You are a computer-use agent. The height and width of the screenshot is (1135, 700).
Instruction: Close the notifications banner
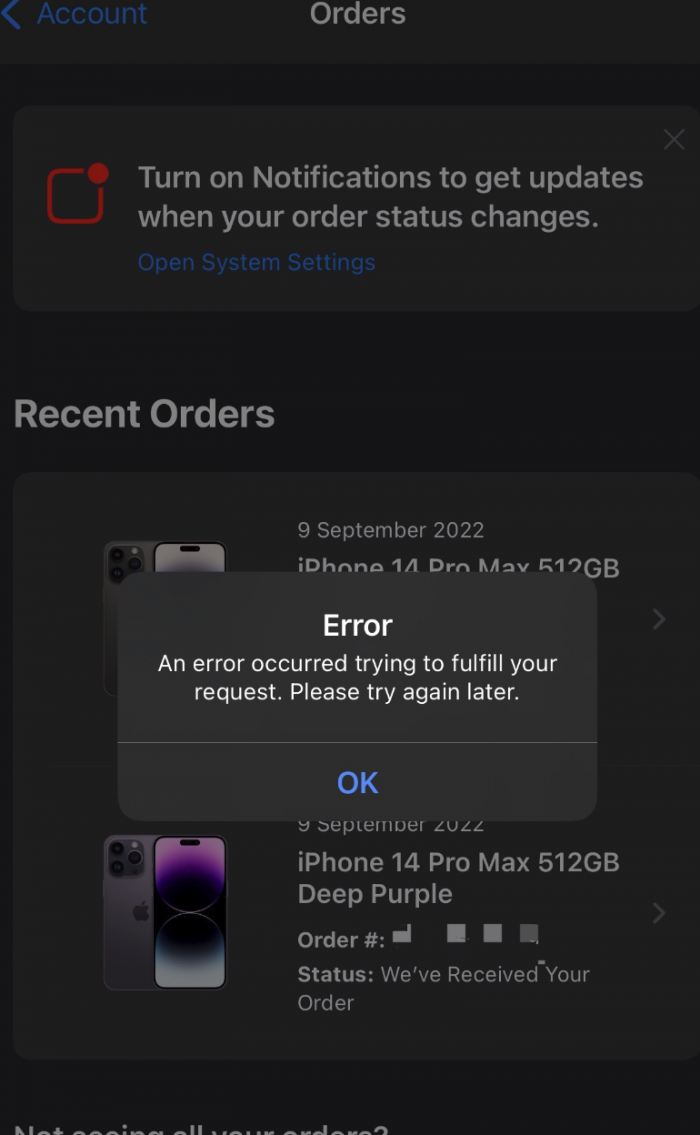pyautogui.click(x=674, y=141)
